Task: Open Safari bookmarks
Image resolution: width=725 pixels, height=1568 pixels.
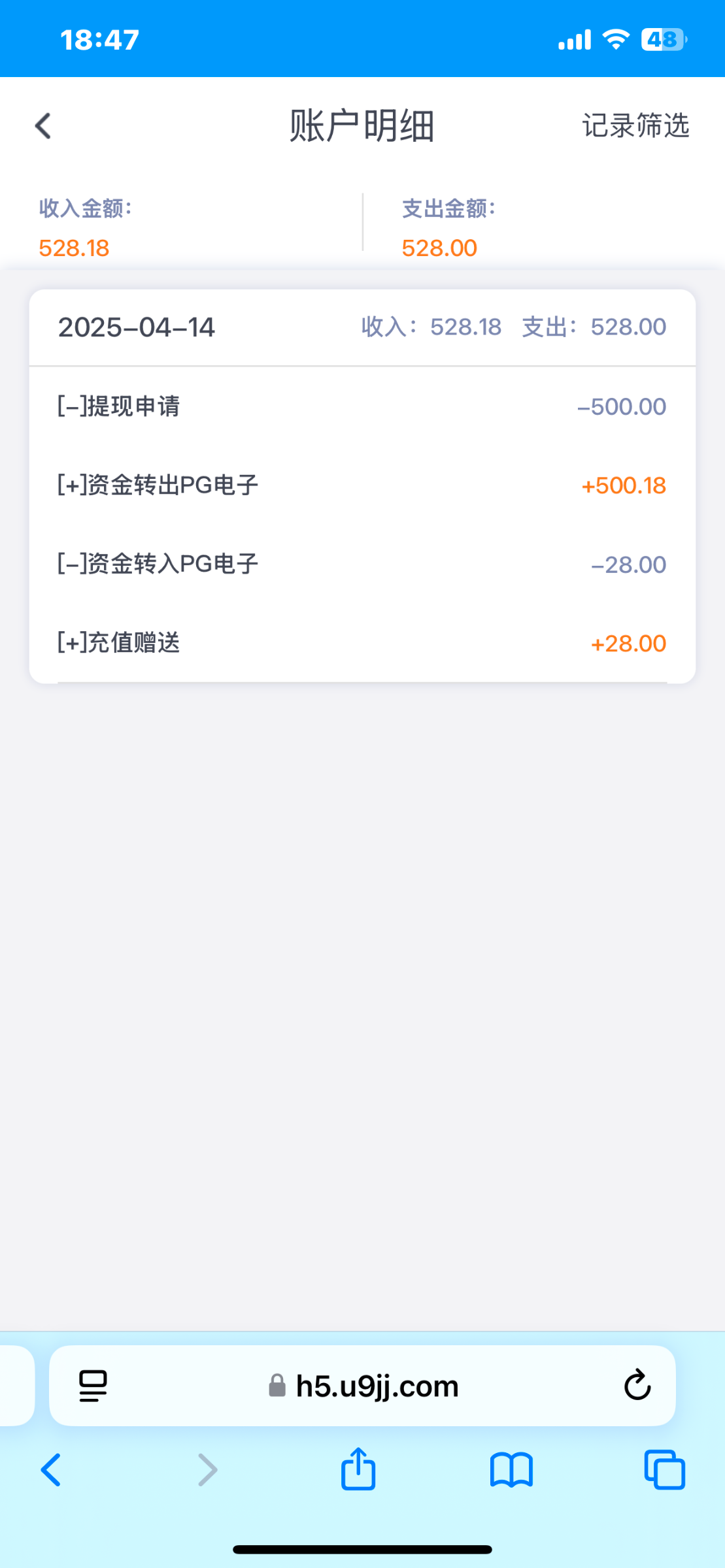Action: click(x=511, y=1470)
